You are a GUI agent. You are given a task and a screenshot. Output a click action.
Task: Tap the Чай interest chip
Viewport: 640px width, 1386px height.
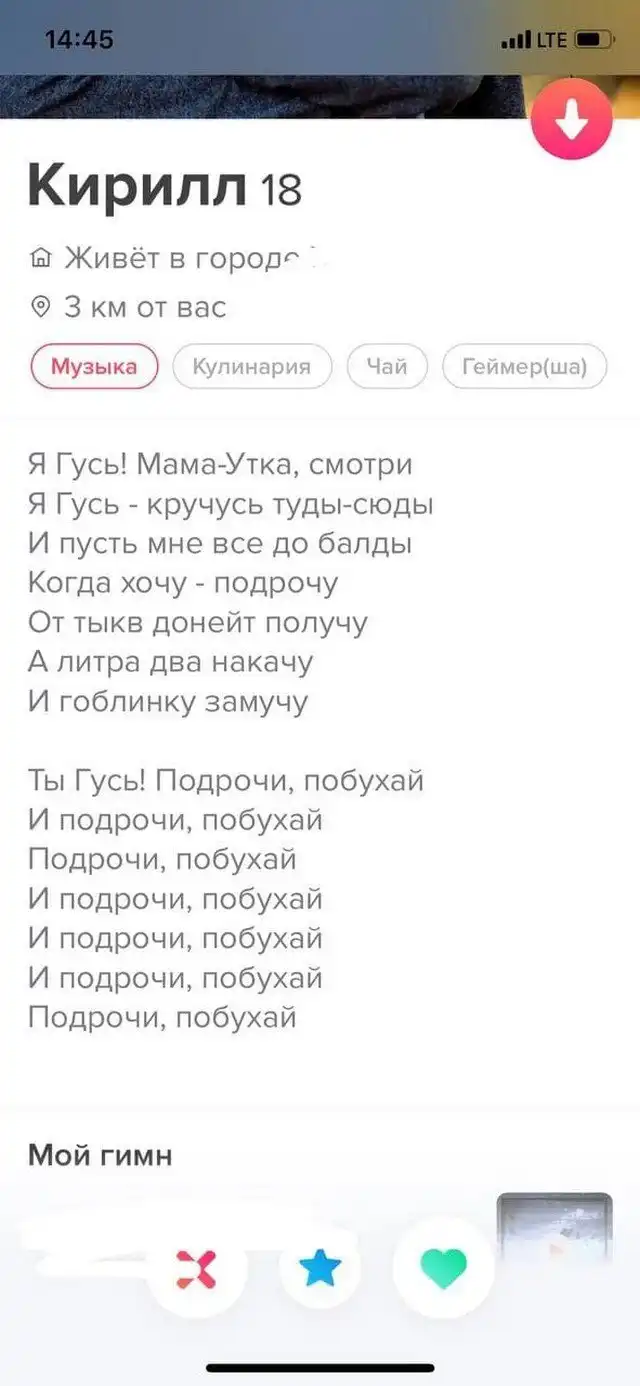[x=387, y=367]
